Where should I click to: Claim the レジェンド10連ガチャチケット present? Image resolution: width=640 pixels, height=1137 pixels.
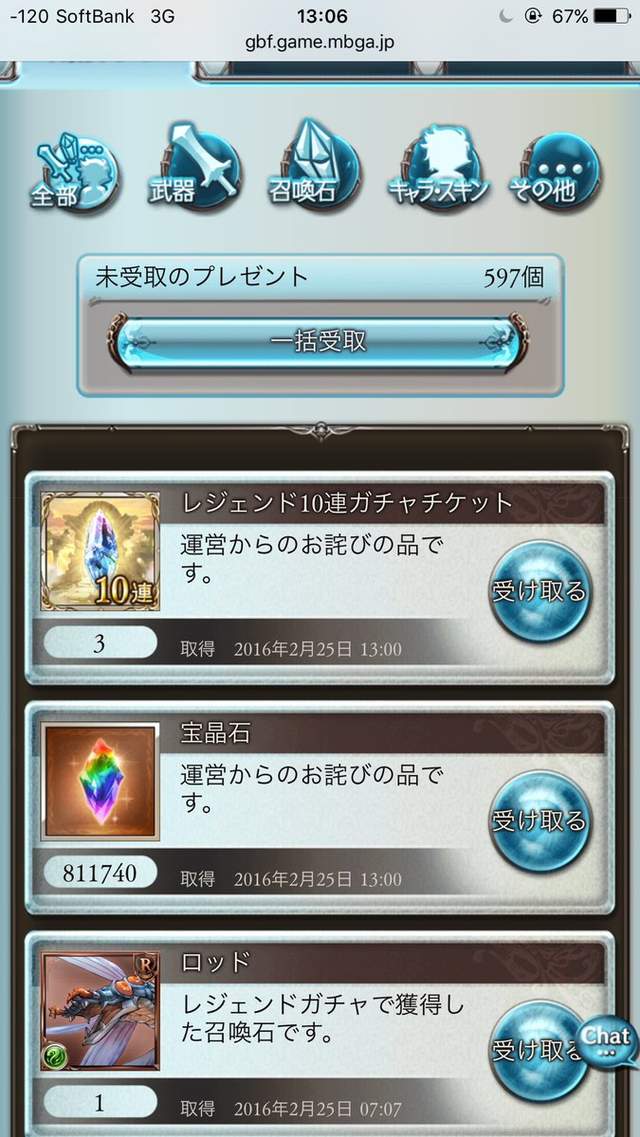point(538,591)
